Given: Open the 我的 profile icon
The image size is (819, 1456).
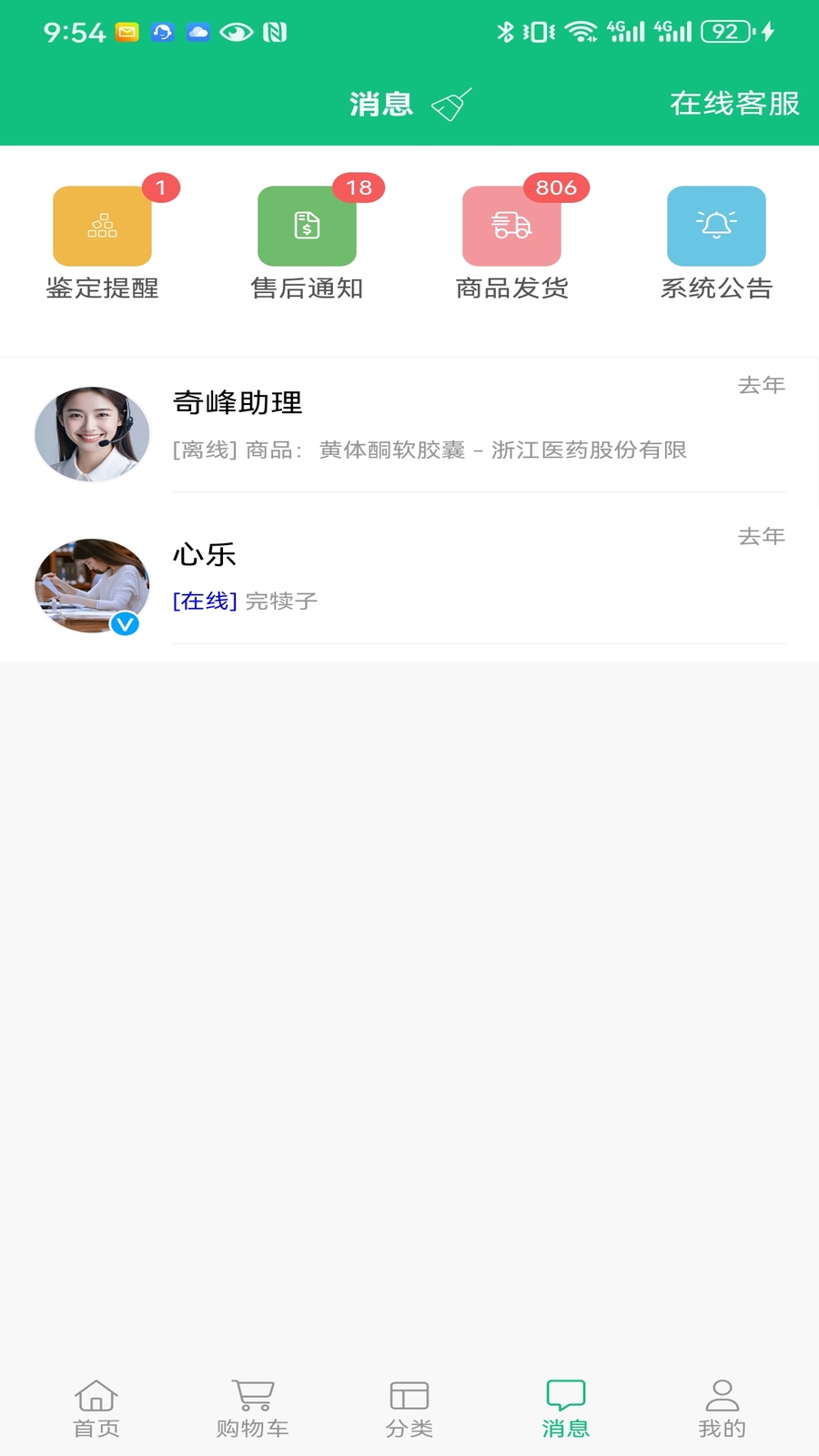Looking at the screenshot, I should pyautogui.click(x=723, y=1393).
